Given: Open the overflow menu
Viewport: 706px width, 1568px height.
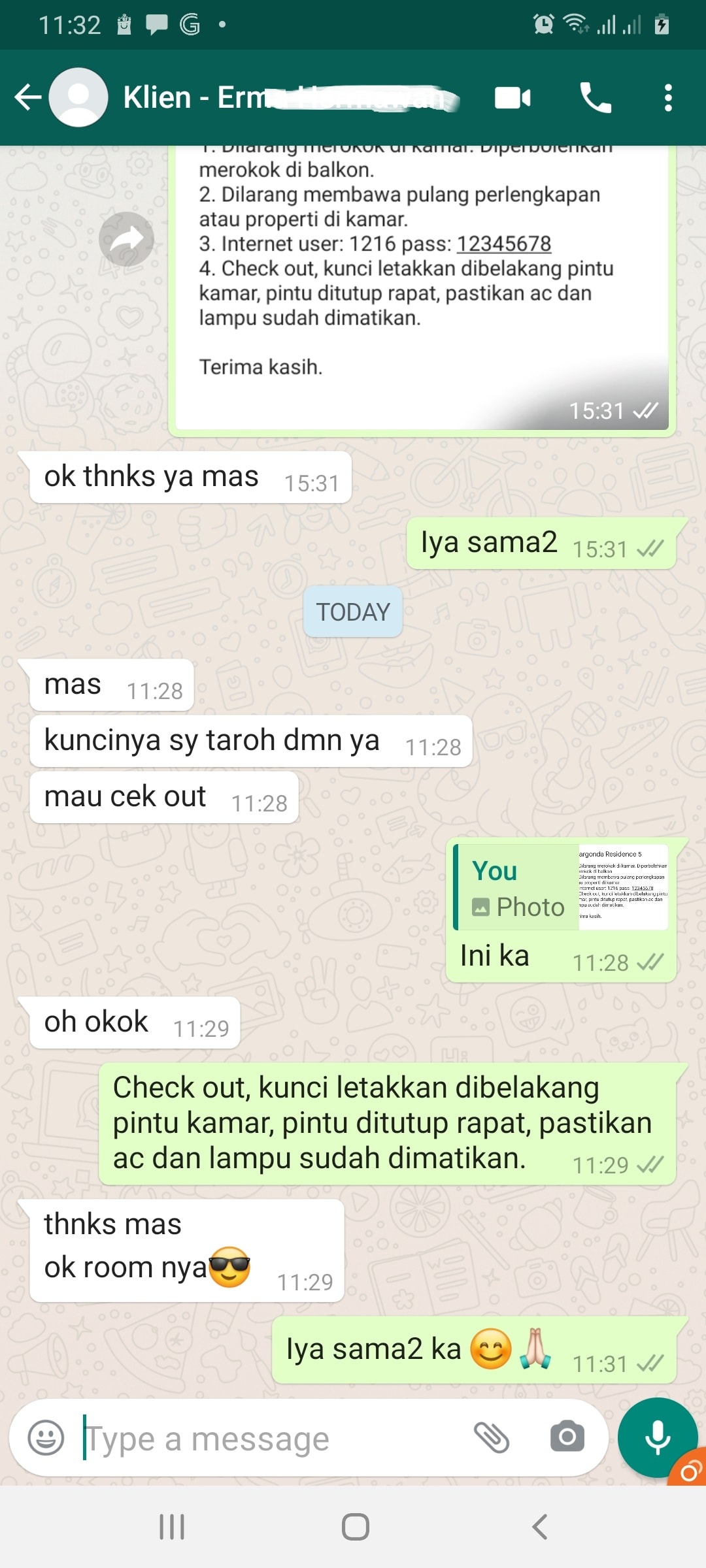Looking at the screenshot, I should (668, 98).
